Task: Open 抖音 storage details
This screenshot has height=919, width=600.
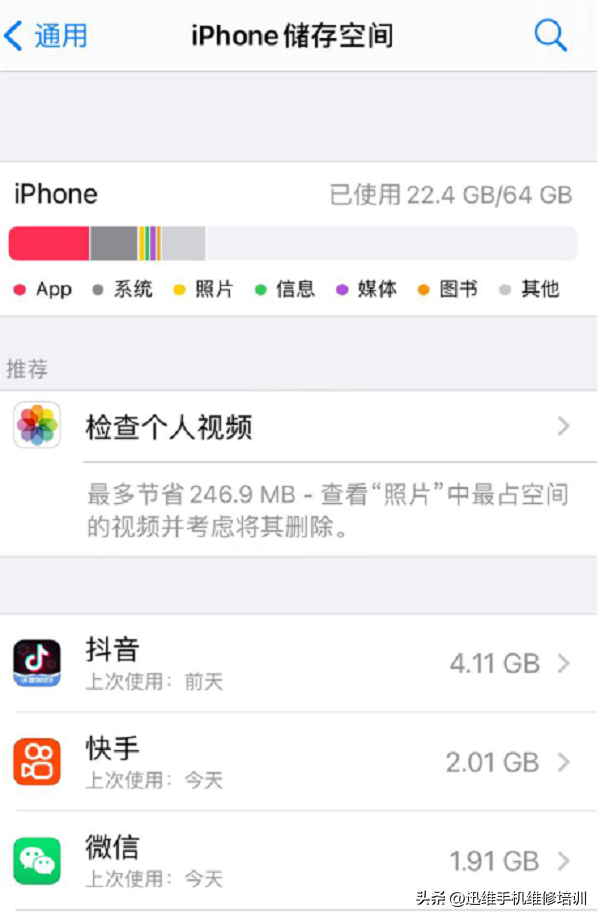Action: (300, 663)
